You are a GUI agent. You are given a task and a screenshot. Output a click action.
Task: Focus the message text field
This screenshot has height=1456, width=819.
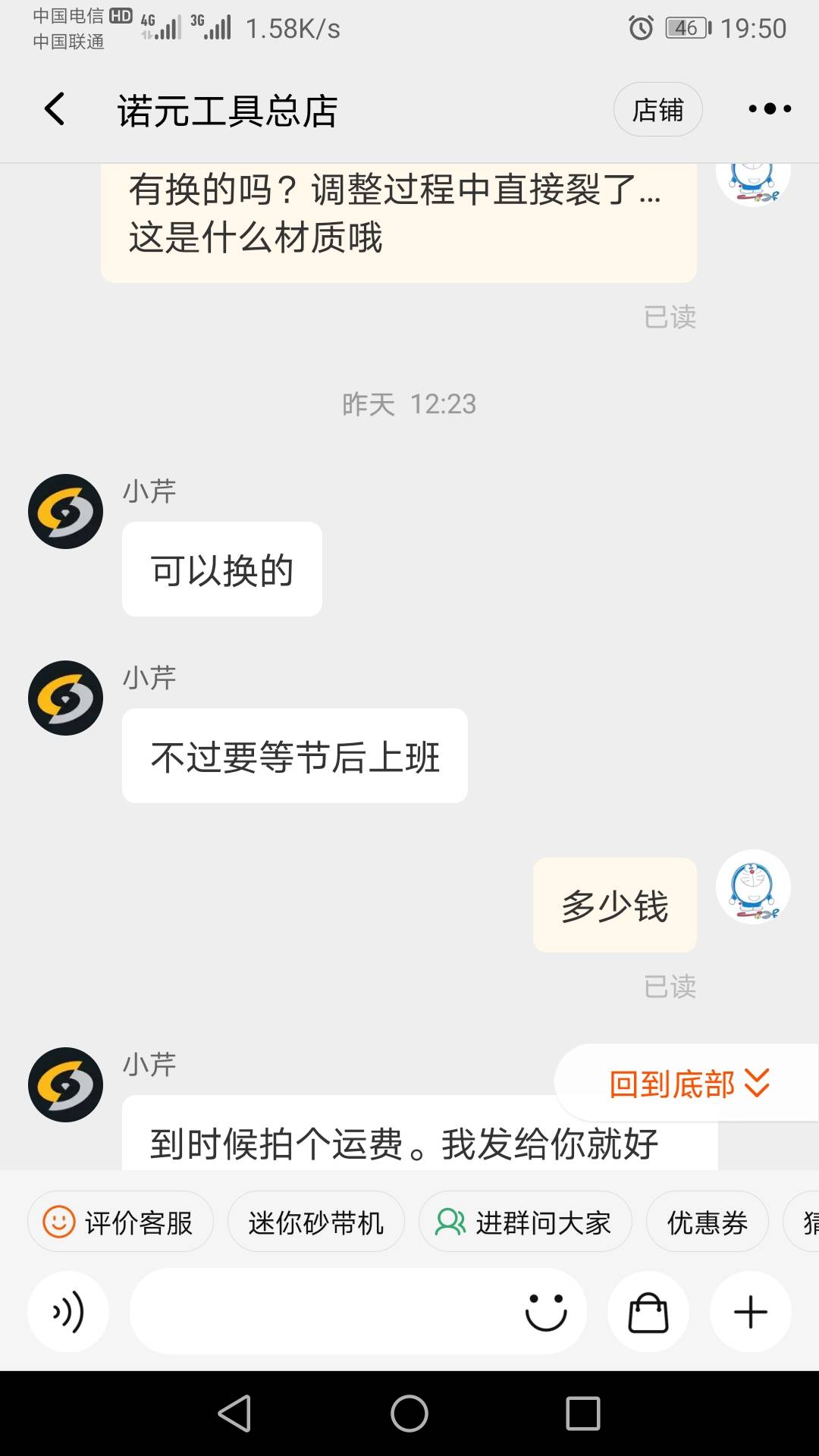318,1312
